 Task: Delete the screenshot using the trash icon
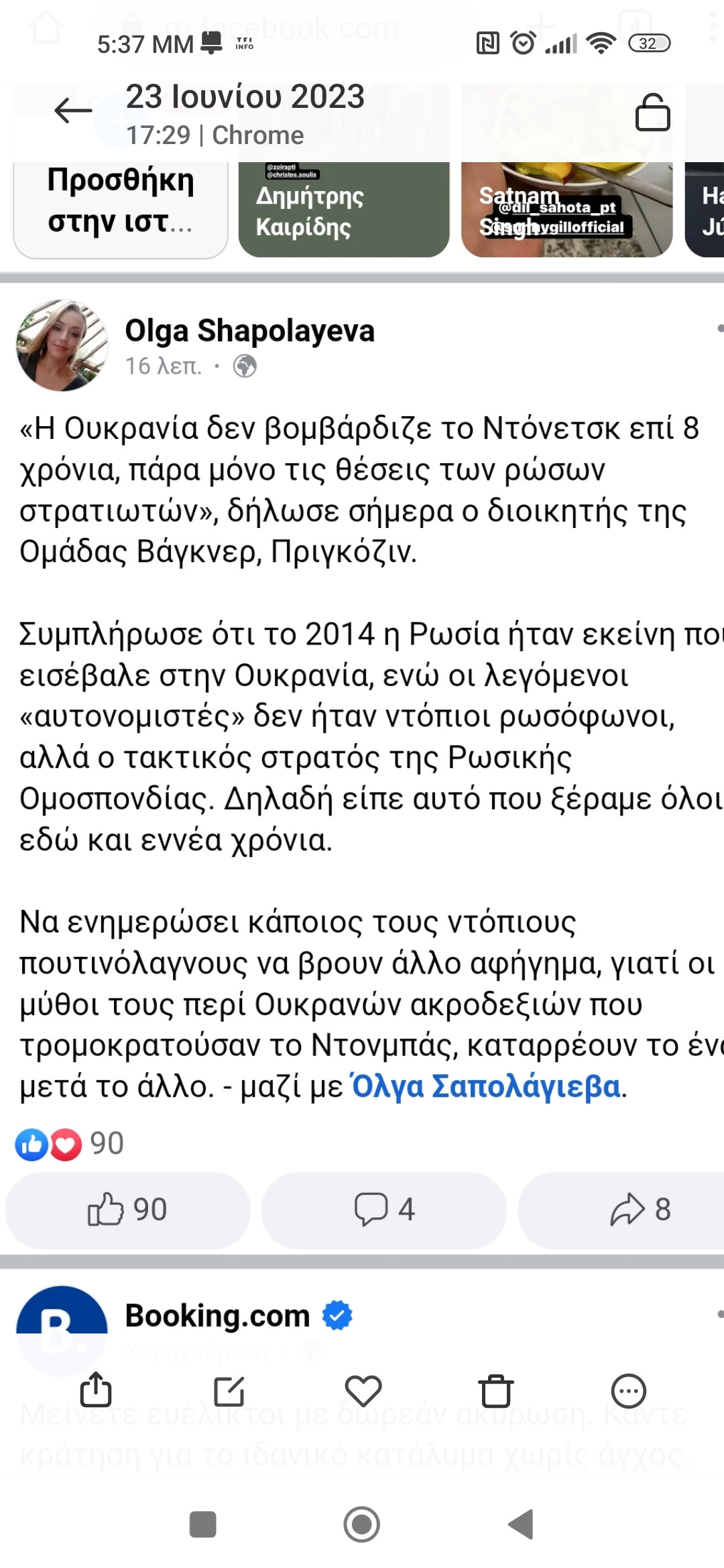[496, 1391]
